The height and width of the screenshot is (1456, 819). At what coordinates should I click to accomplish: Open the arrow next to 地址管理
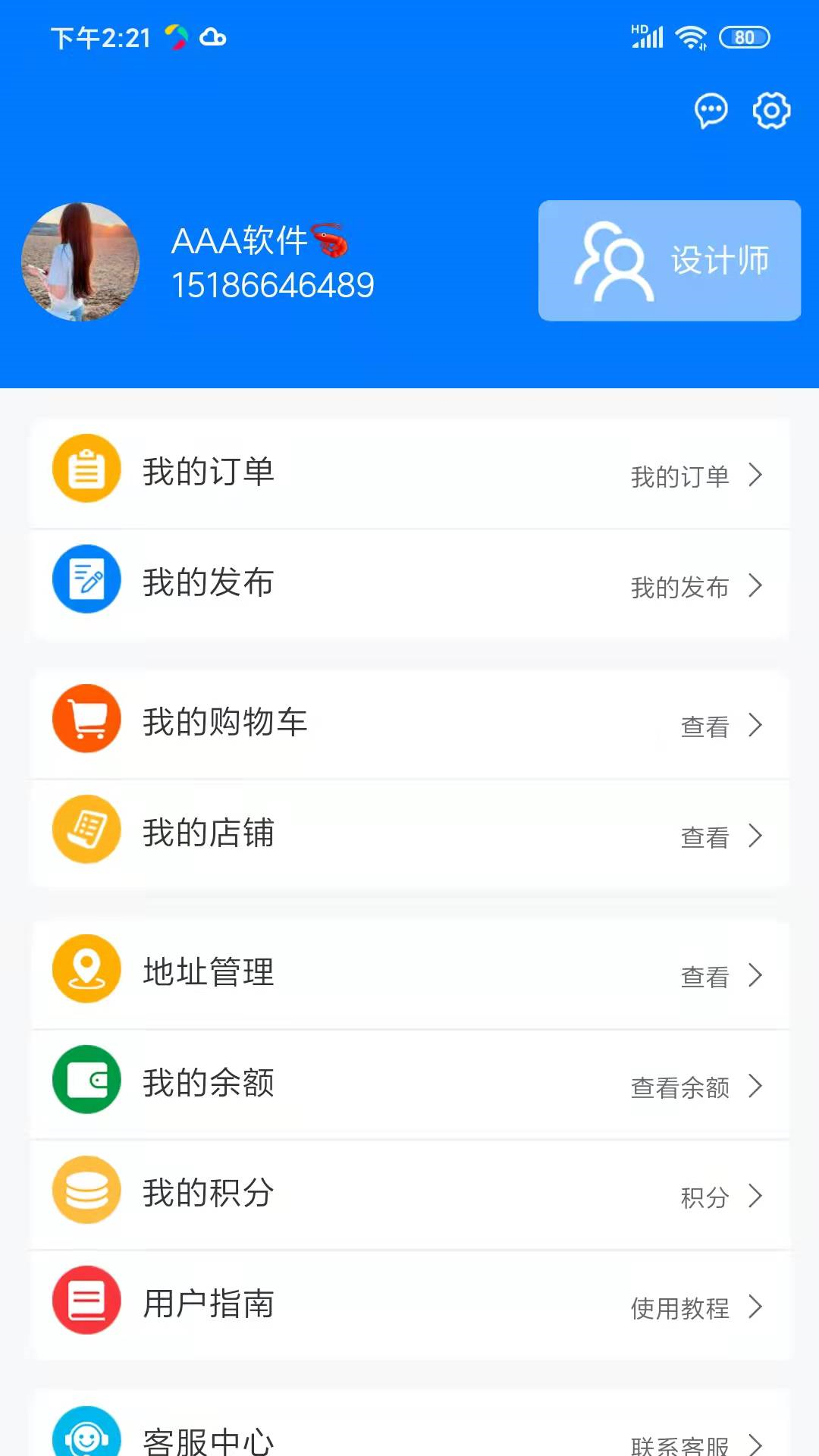pyautogui.click(x=755, y=976)
